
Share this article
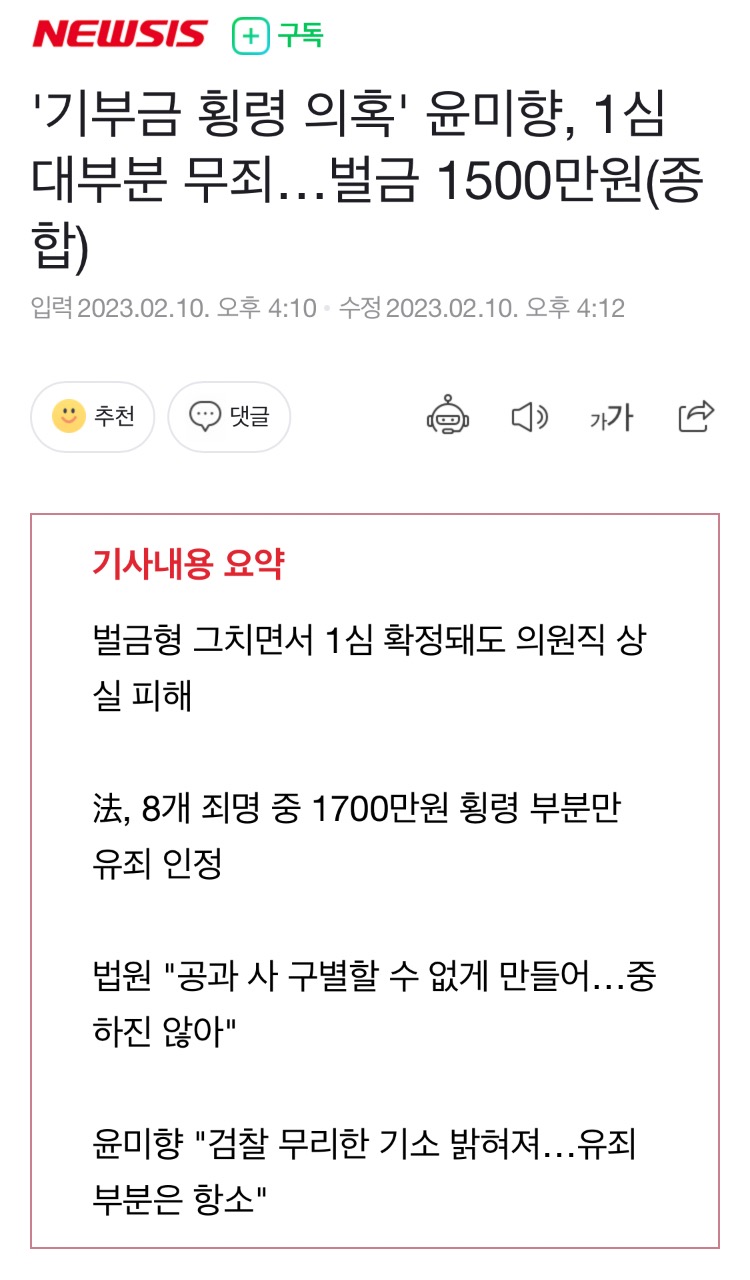coord(695,416)
